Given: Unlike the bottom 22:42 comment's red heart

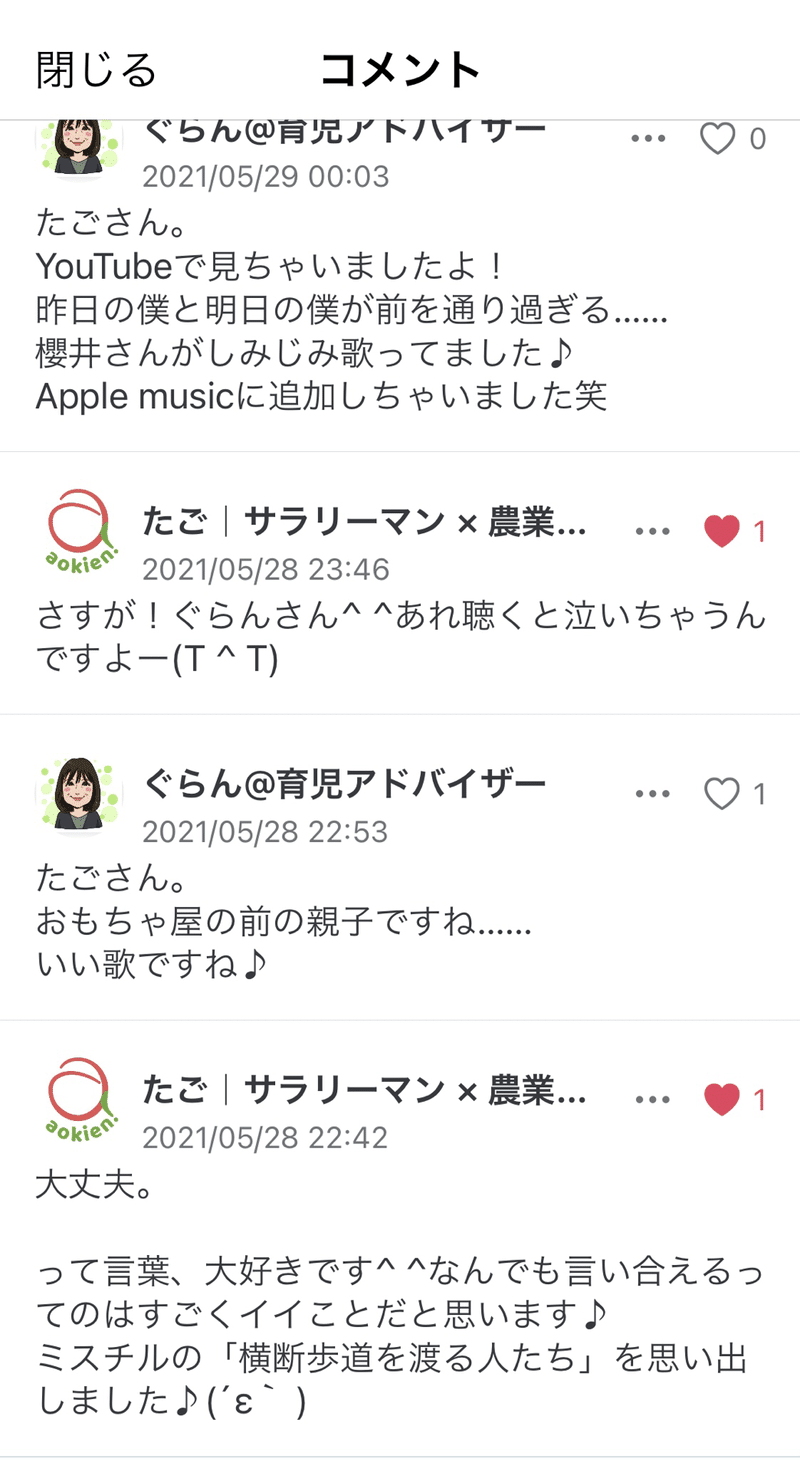Looking at the screenshot, I should (722, 1098).
